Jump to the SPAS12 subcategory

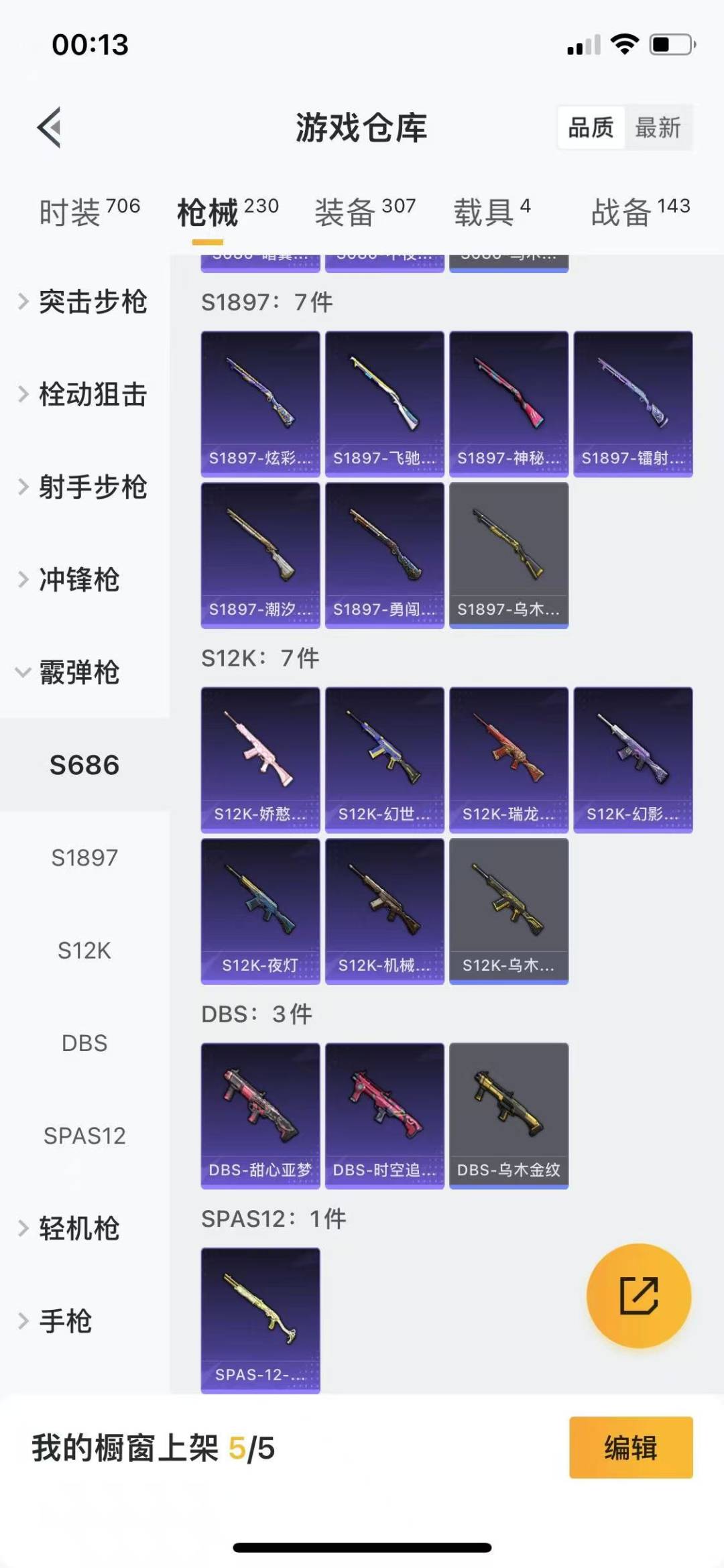pyautogui.click(x=84, y=1136)
